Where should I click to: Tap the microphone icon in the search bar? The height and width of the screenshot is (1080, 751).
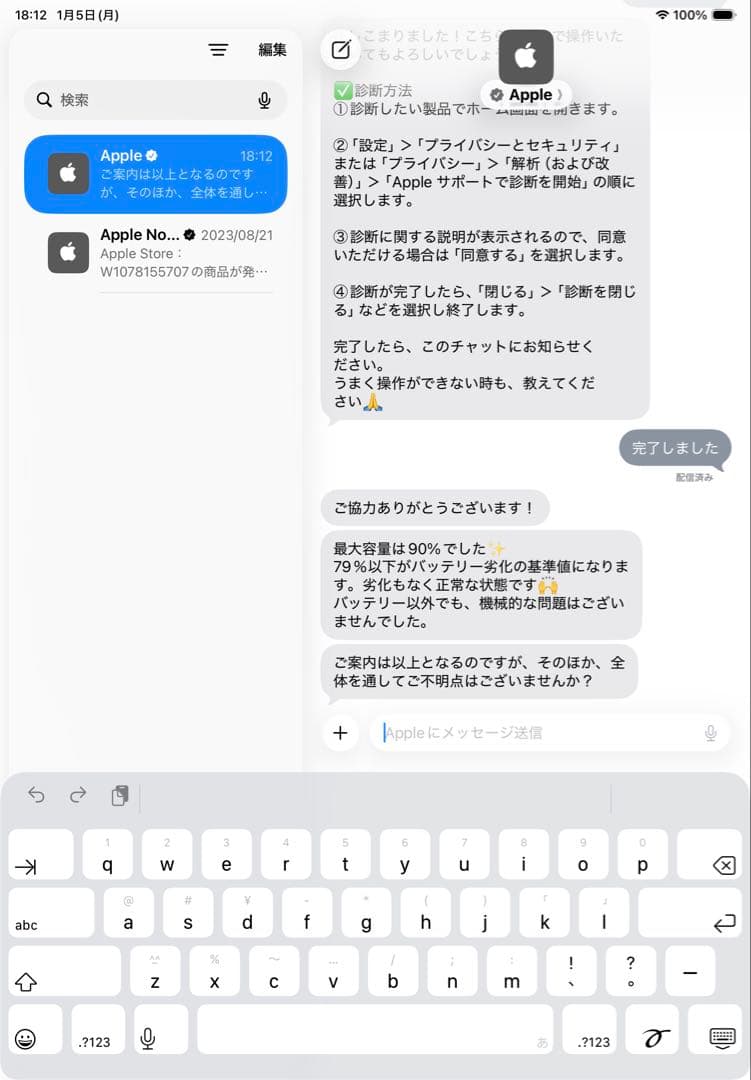[263, 100]
